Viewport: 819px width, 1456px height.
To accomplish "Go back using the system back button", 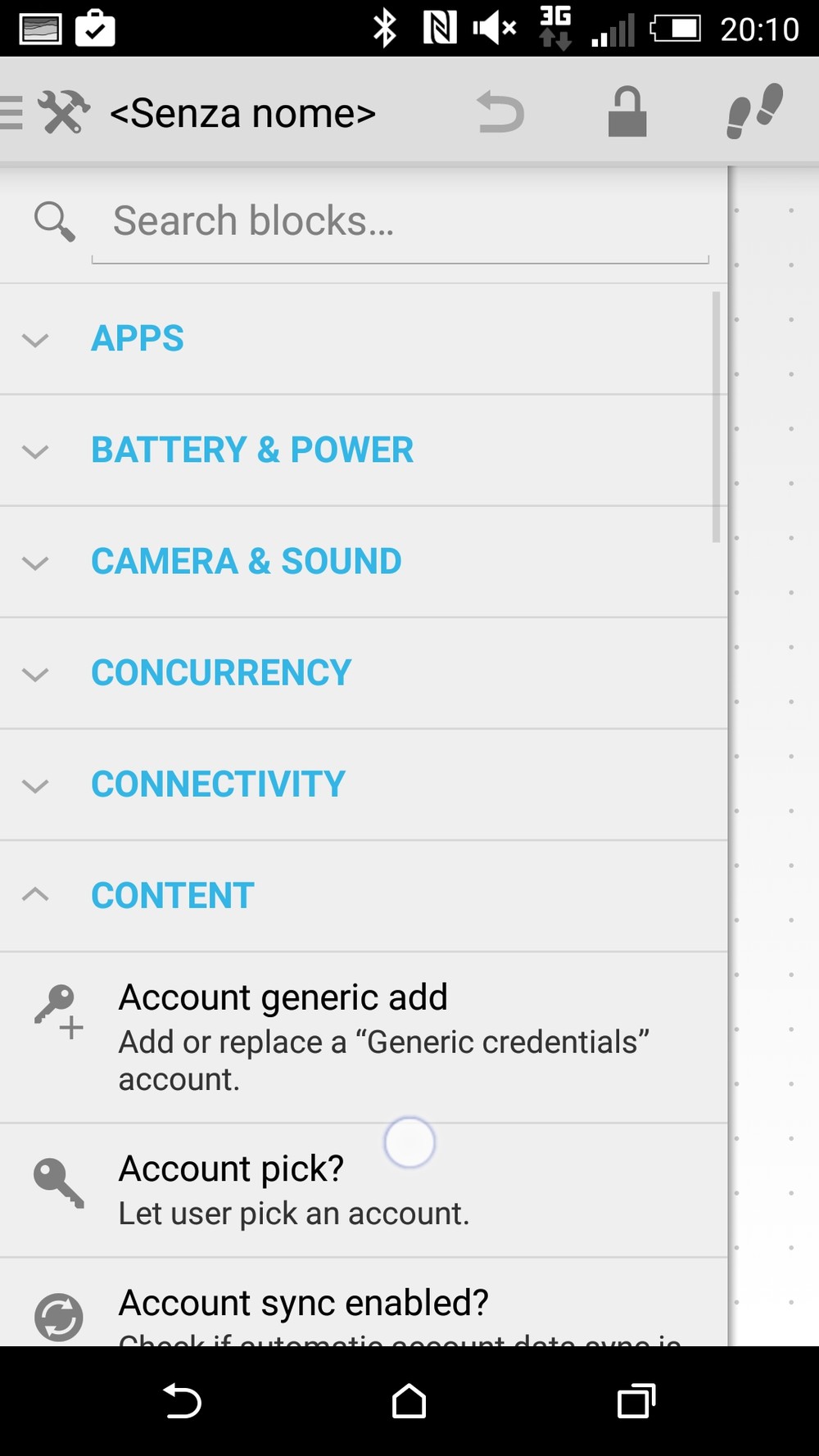I will 182,1400.
